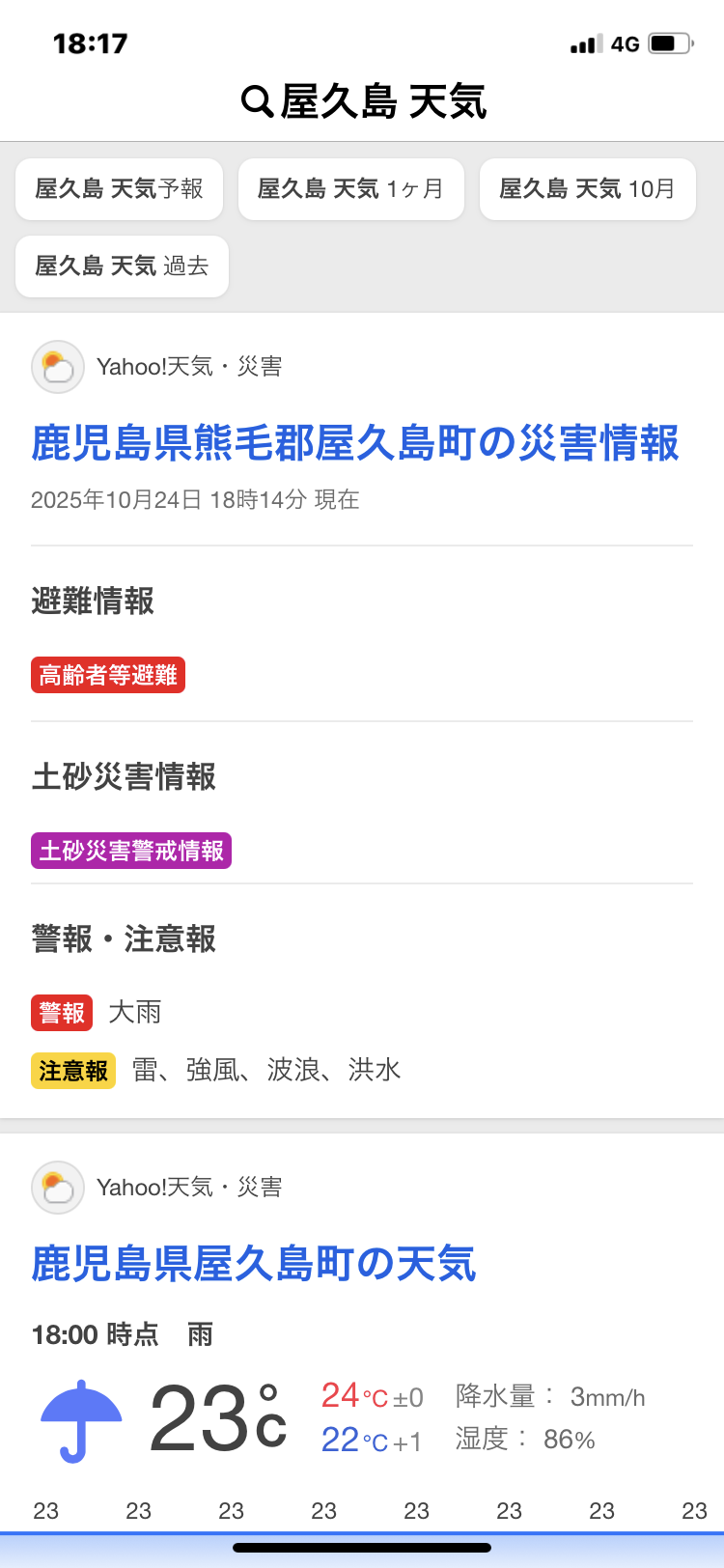Screen dimensions: 724x1568
Task: Select the 屋久島 天気 過去 chip
Action: click(x=122, y=266)
